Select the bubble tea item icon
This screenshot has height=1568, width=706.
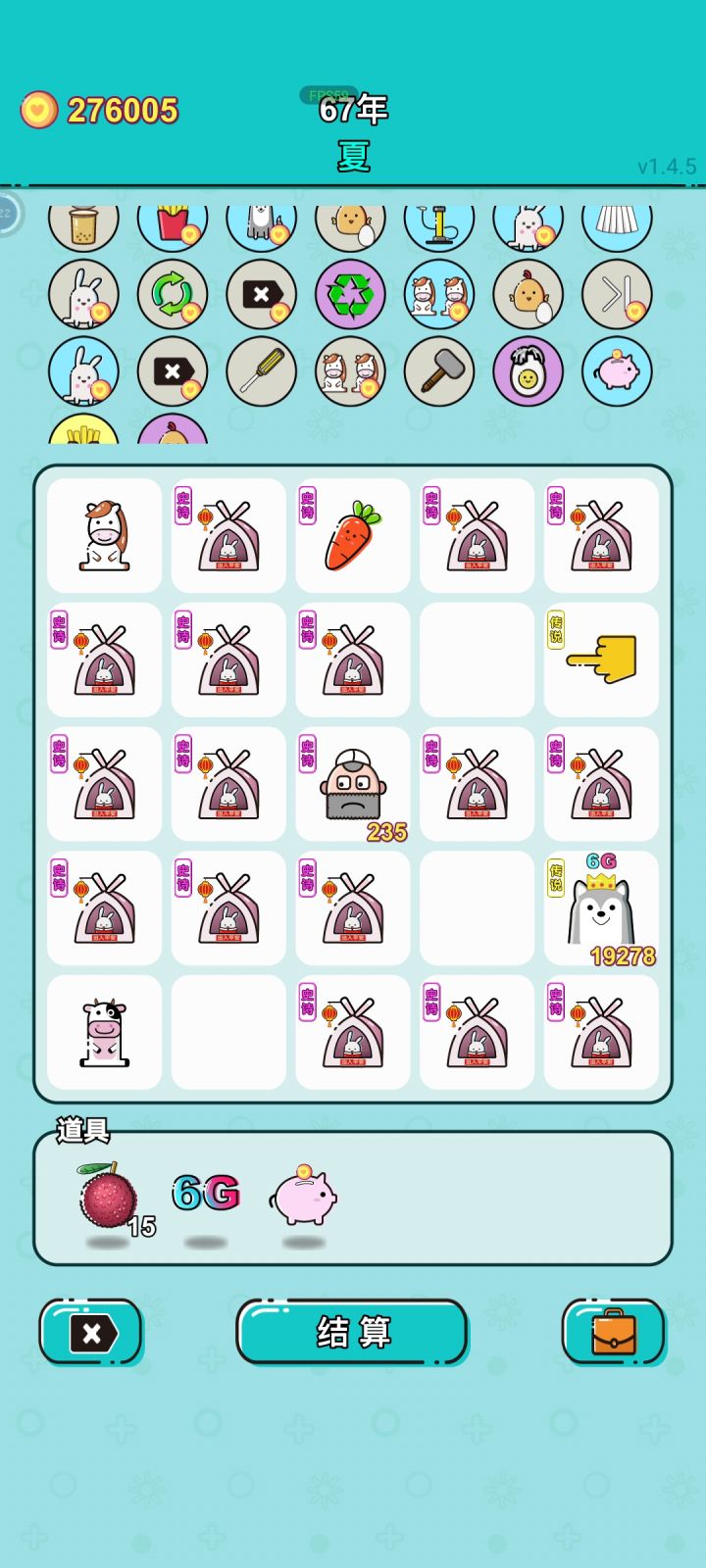[x=83, y=223]
